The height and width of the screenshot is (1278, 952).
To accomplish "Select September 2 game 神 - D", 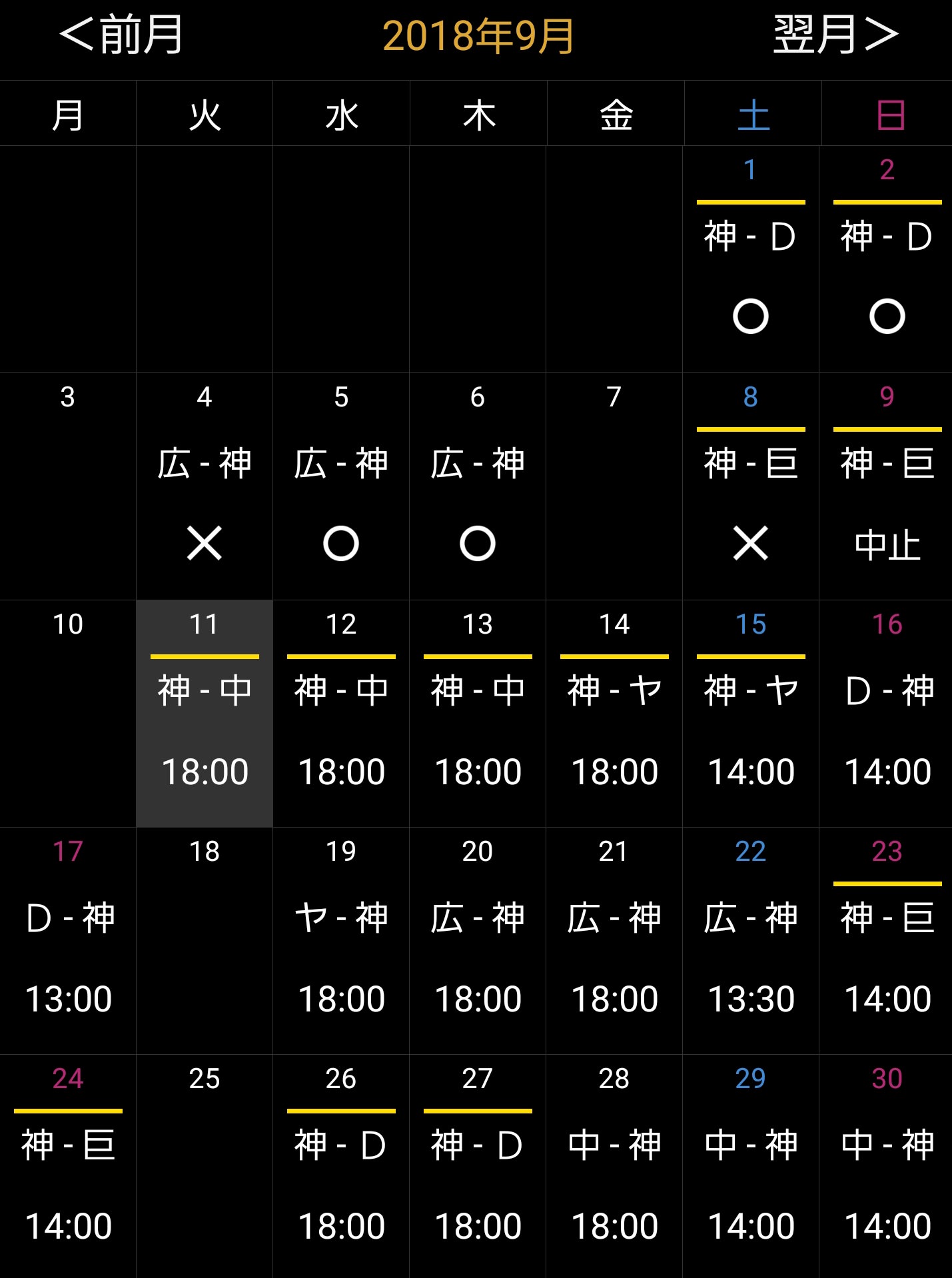I will [x=887, y=260].
